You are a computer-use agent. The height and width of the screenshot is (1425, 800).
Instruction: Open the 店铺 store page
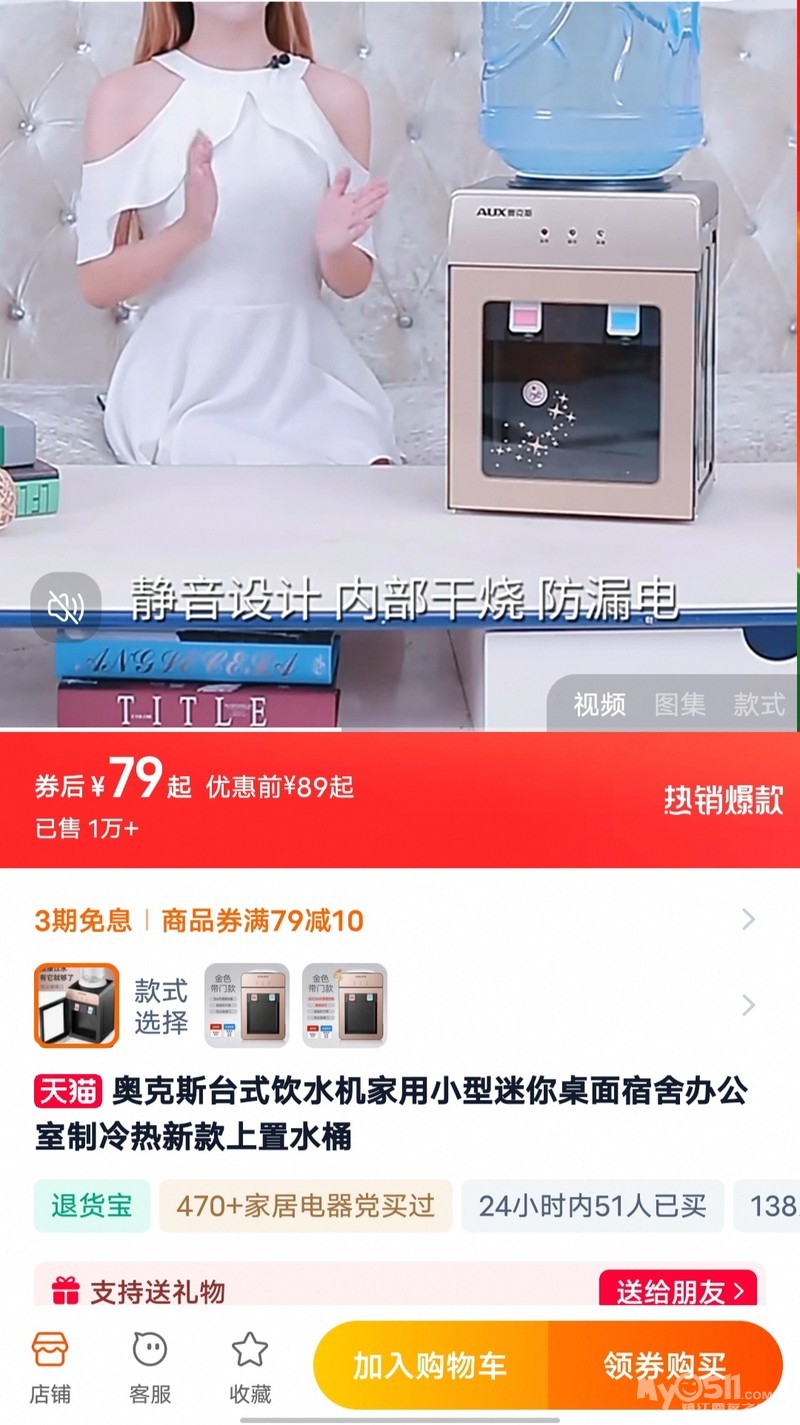click(50, 1367)
